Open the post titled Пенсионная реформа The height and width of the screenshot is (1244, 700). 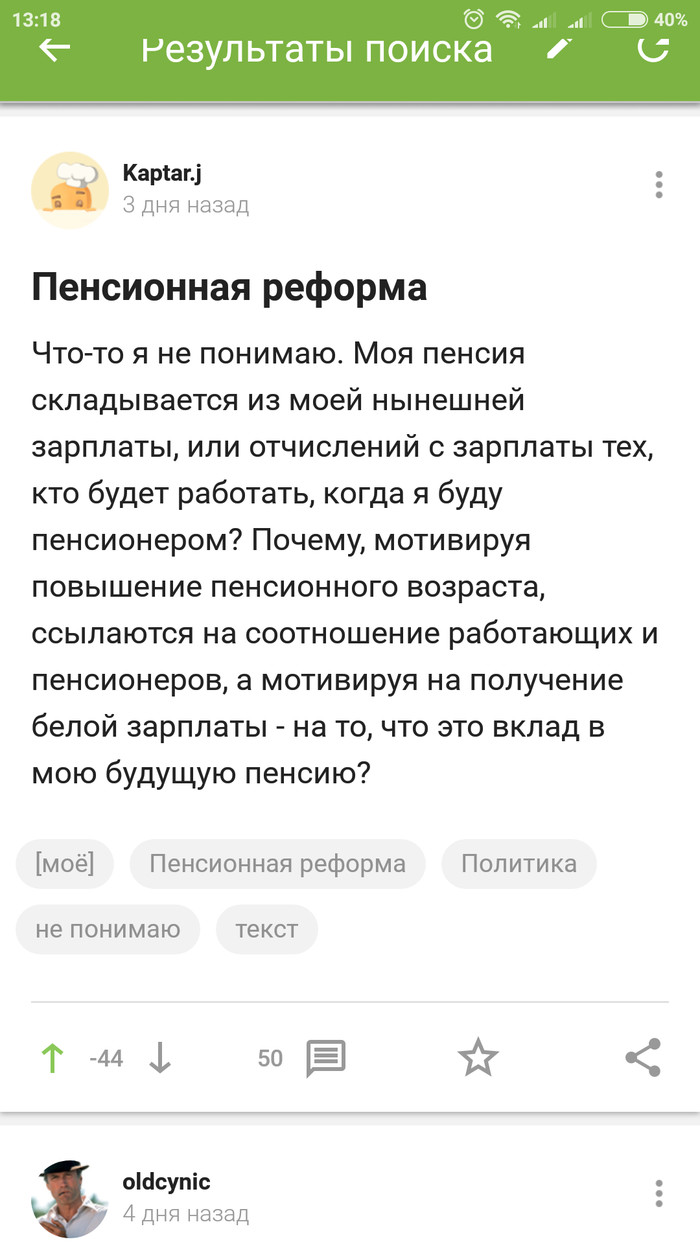(x=229, y=287)
